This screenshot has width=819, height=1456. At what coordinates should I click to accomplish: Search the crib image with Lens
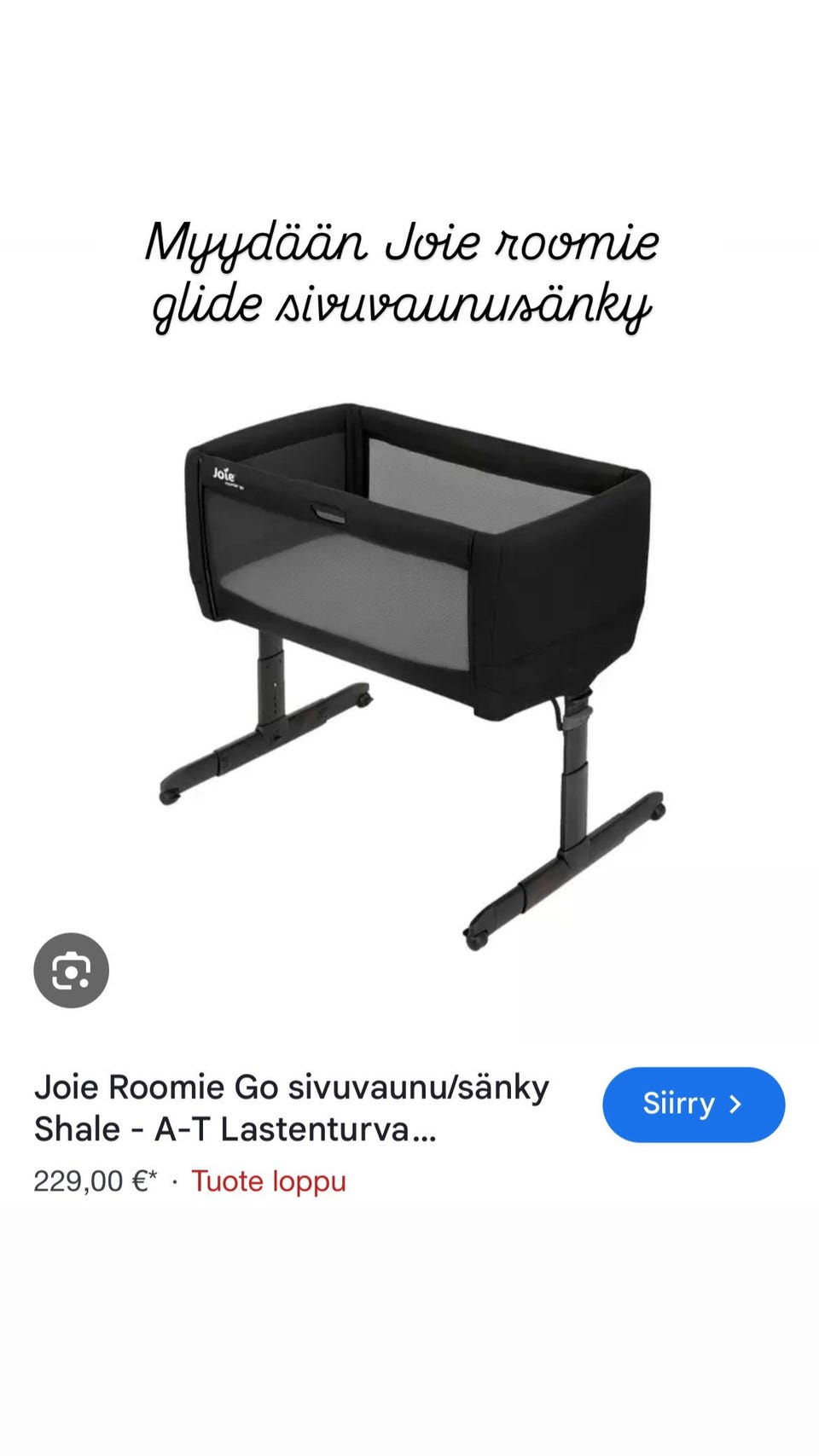71,970
